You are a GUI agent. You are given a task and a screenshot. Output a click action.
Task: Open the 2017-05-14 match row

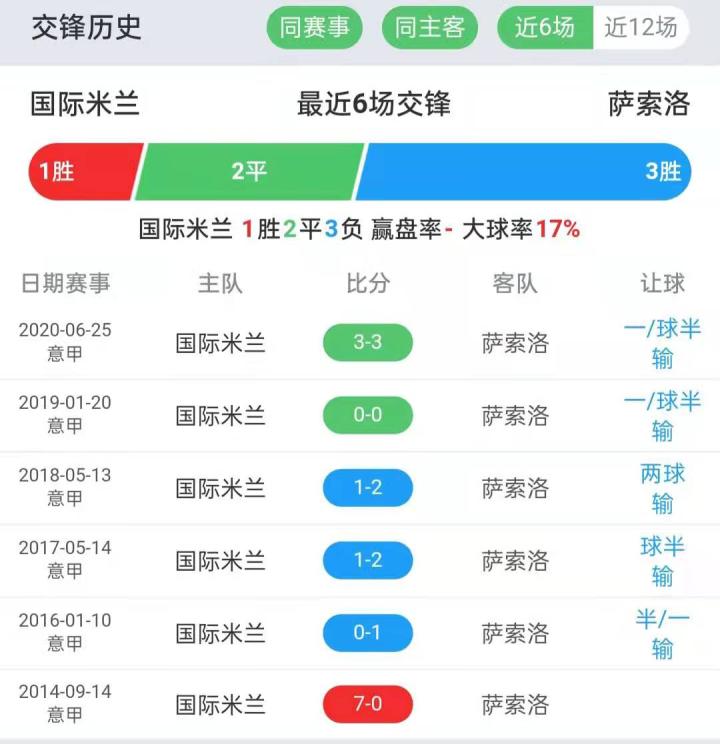(367, 560)
